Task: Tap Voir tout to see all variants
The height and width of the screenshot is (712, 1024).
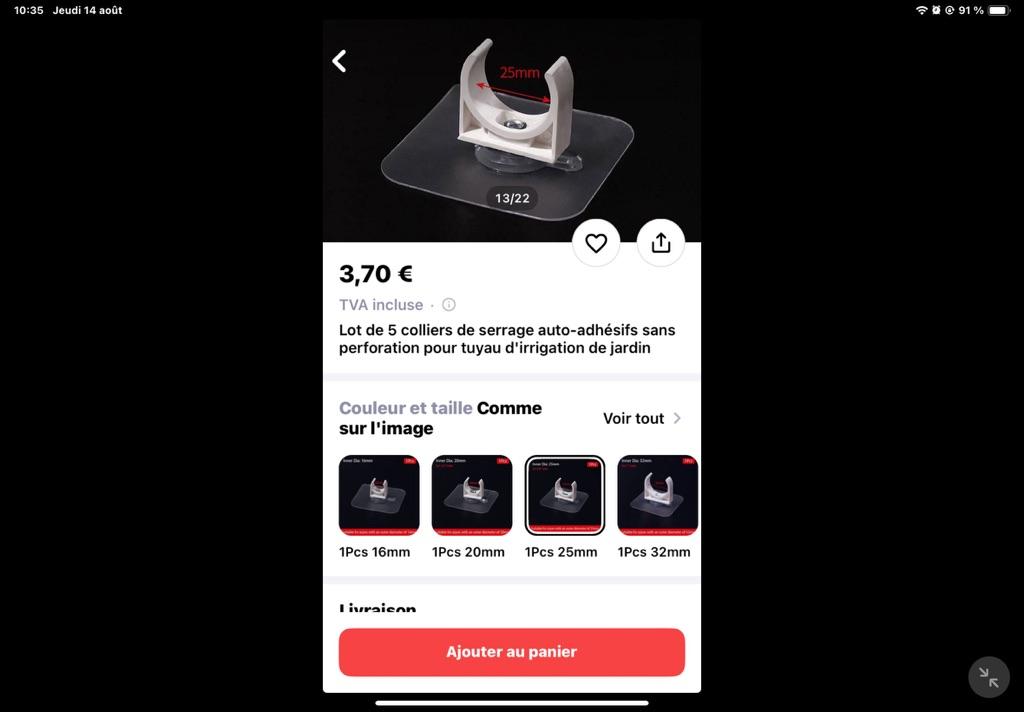Action: coord(641,418)
